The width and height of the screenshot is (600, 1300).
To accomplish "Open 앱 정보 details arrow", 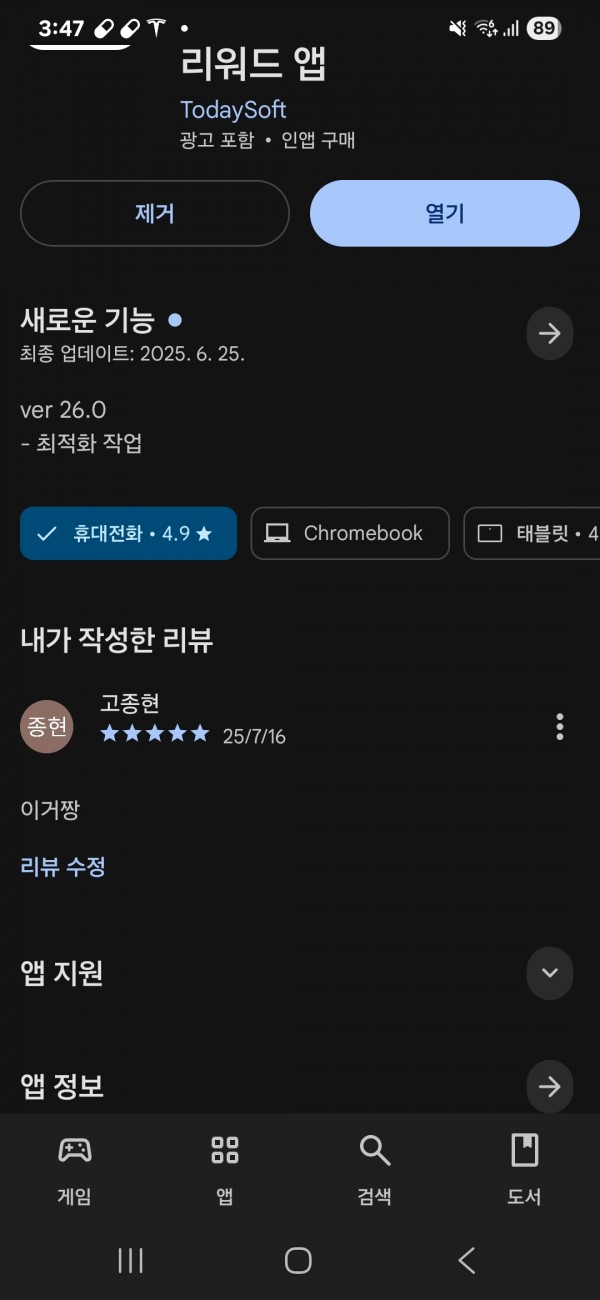I will click(549, 1086).
